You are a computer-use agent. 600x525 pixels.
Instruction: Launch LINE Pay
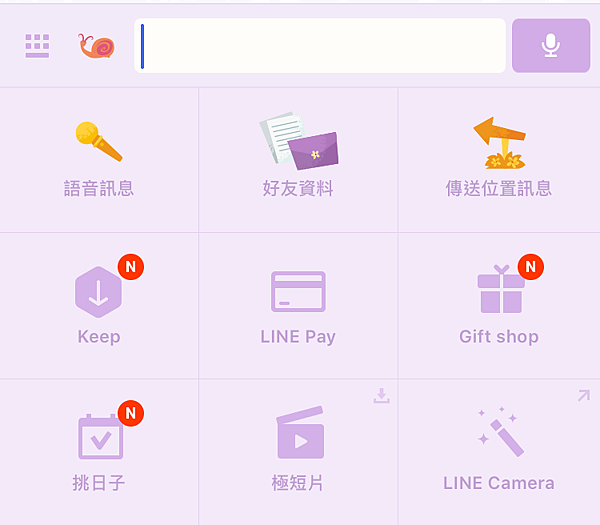point(298,305)
